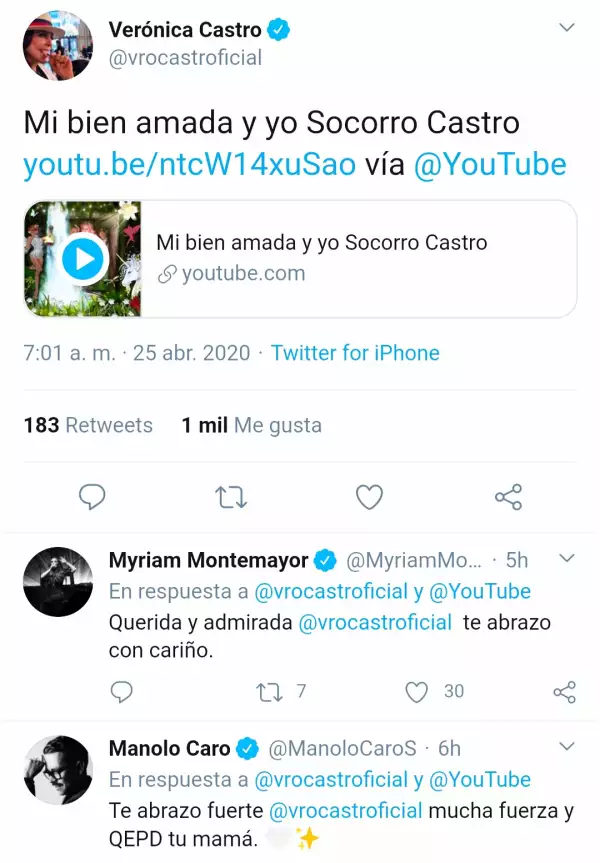Open Twitter for iPhone source link
This screenshot has width=600, height=863.
[355, 353]
